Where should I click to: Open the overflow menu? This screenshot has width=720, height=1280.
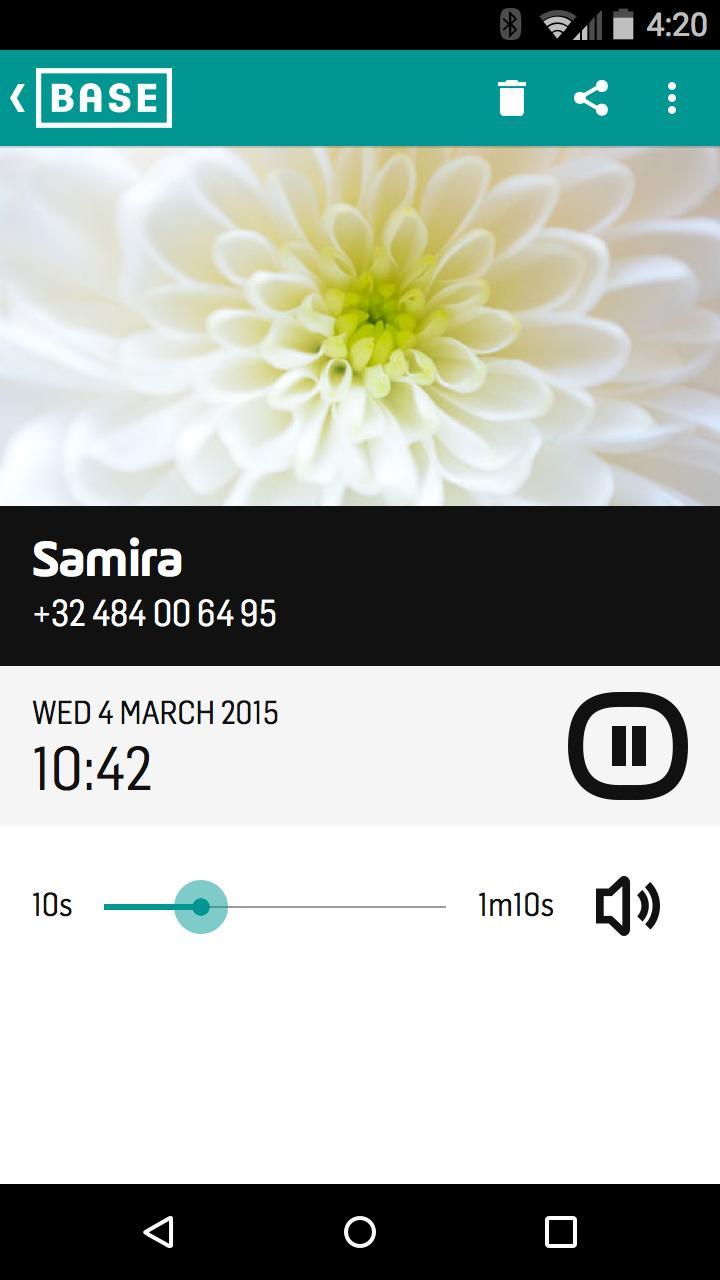[671, 98]
